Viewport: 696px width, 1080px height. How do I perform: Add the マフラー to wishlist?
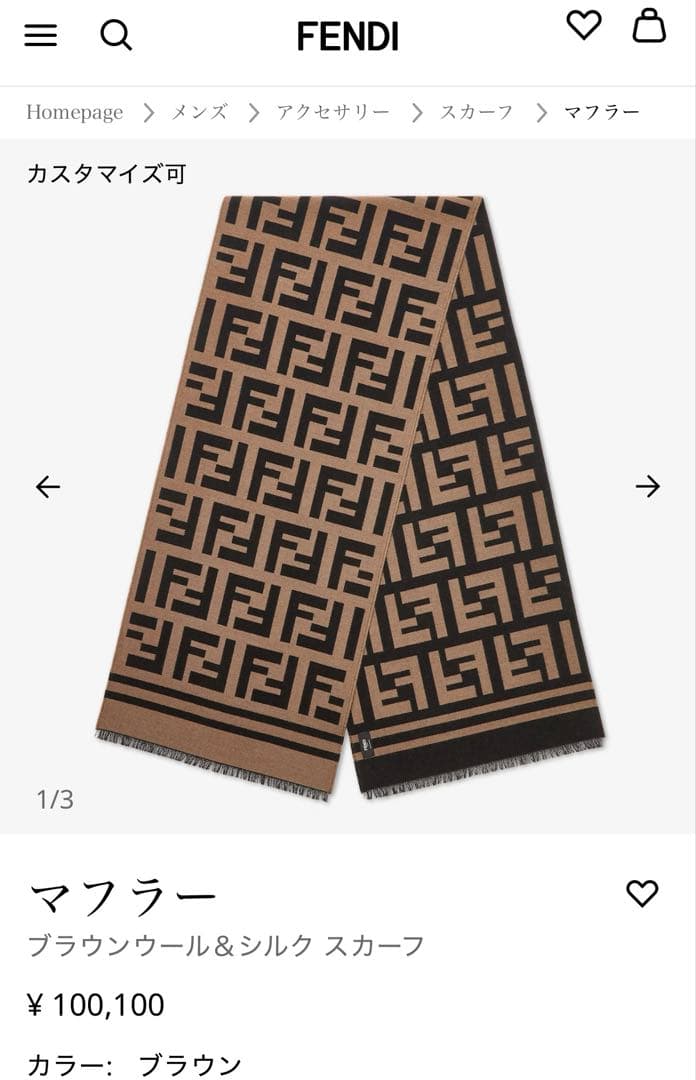641,893
